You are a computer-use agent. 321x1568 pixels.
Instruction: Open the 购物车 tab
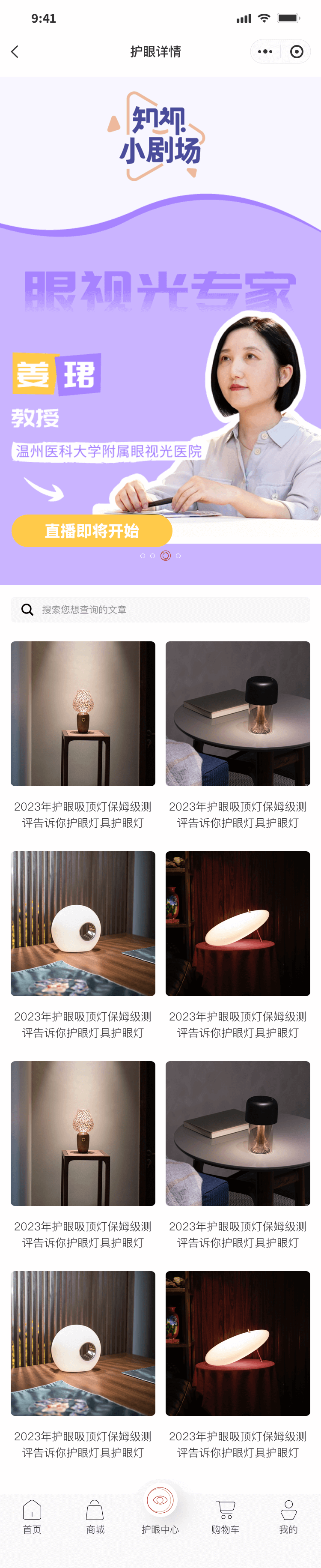(225, 1516)
